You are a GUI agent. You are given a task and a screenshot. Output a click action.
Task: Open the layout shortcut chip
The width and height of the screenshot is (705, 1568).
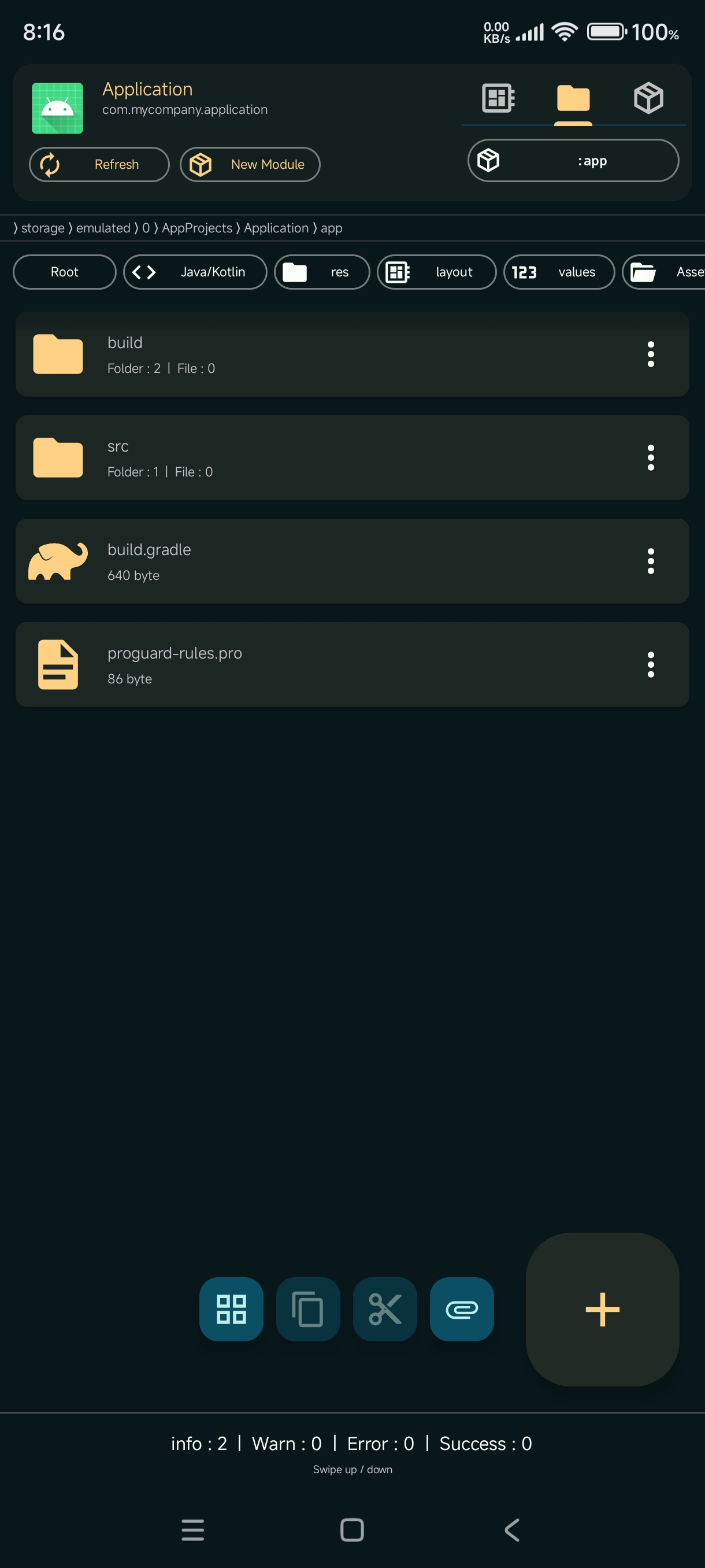point(436,272)
